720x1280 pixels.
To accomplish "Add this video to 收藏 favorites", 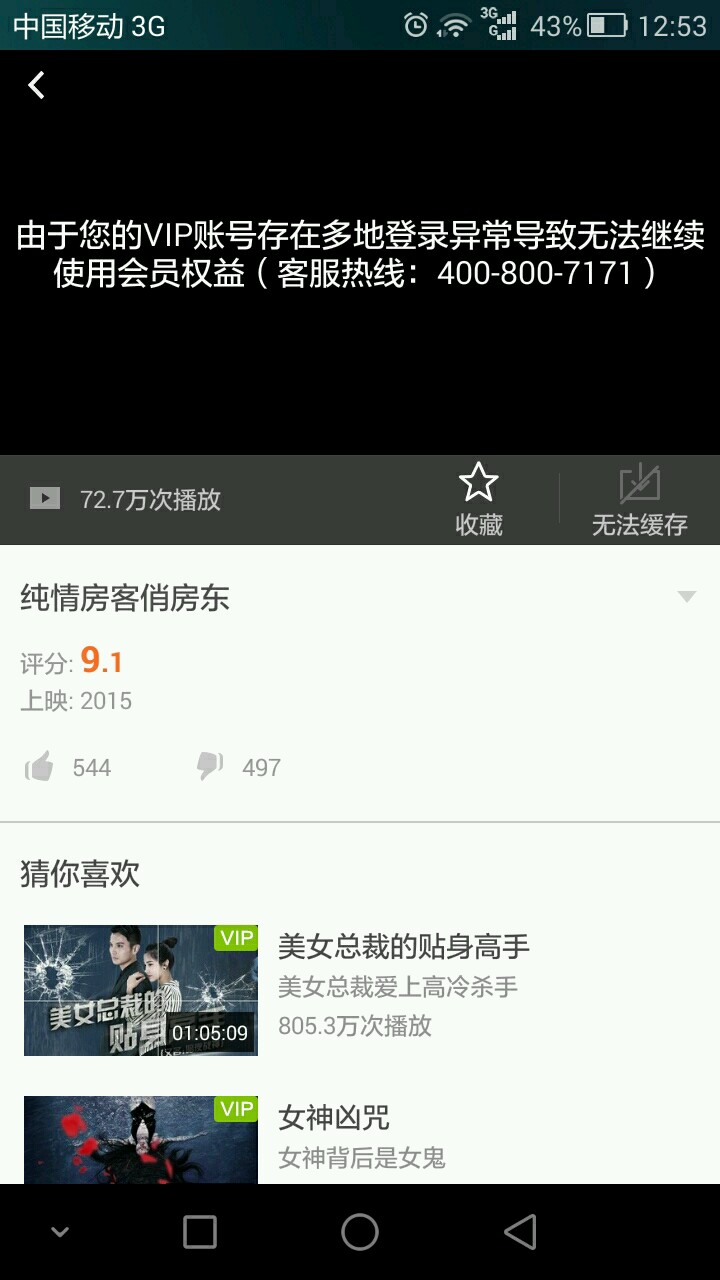I will [x=478, y=499].
